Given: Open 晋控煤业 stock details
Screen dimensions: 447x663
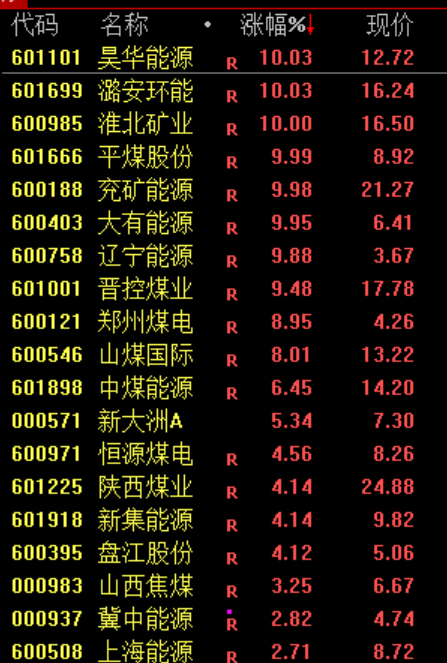Looking at the screenshot, I should [x=223, y=288].
